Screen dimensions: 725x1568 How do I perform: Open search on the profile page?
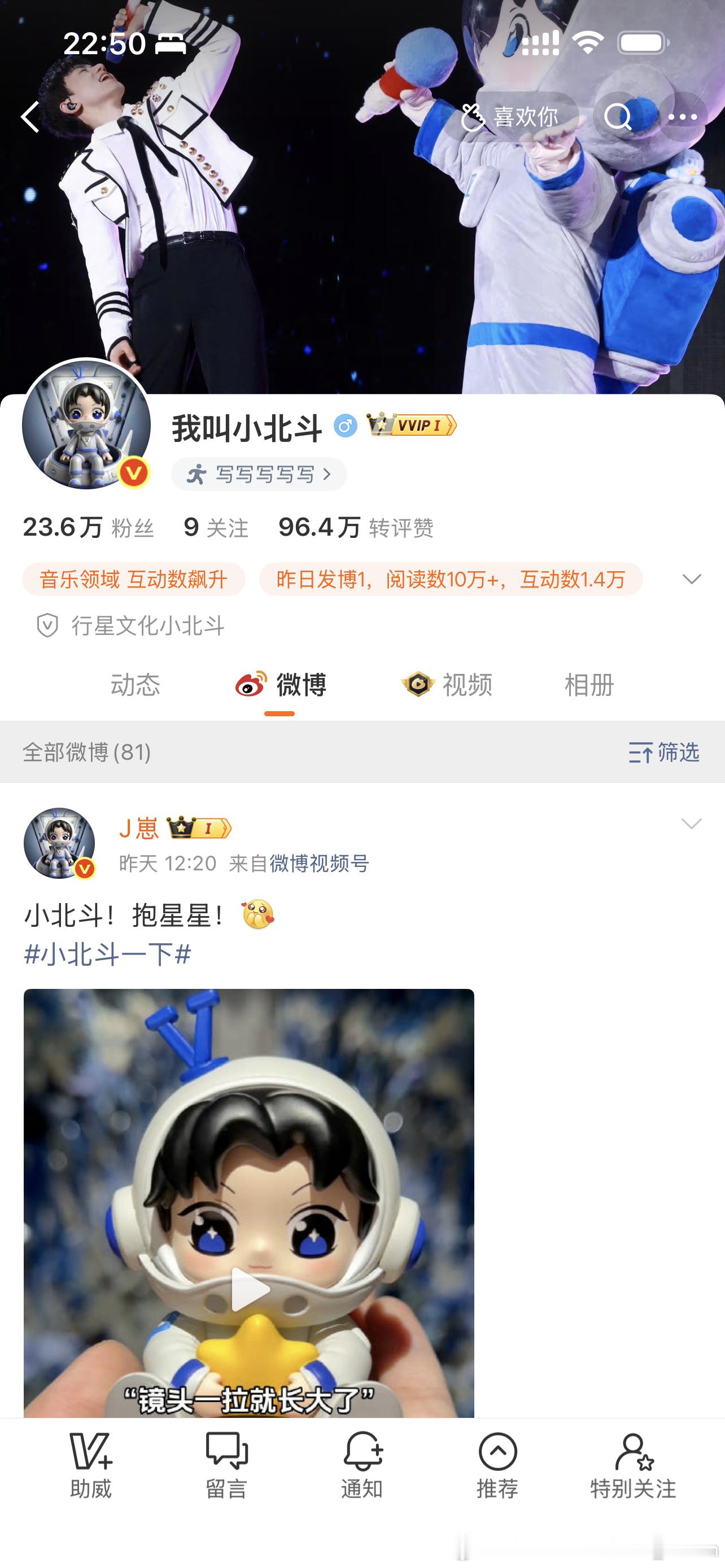[x=617, y=117]
